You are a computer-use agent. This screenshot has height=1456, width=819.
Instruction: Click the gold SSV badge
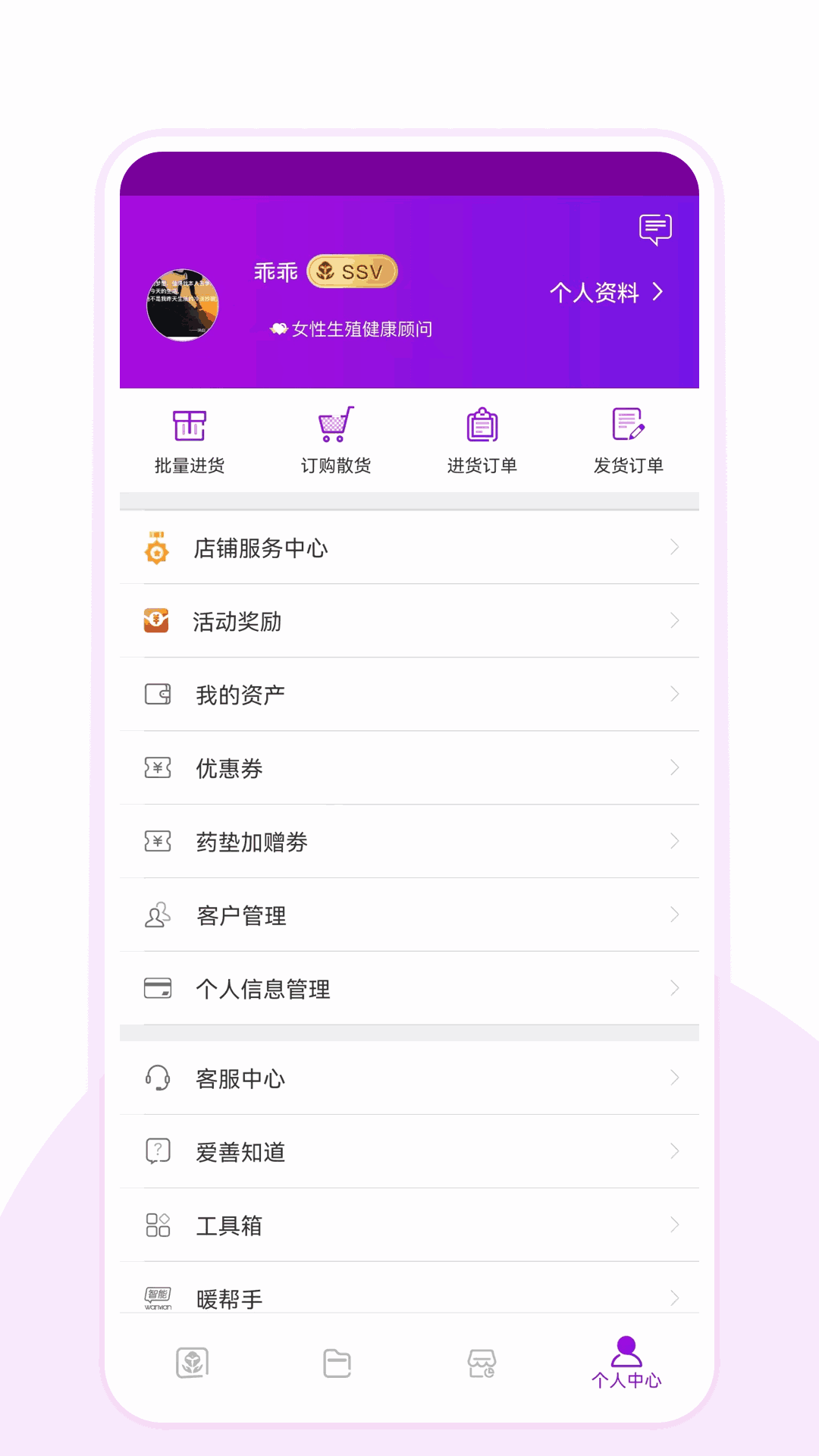[352, 271]
